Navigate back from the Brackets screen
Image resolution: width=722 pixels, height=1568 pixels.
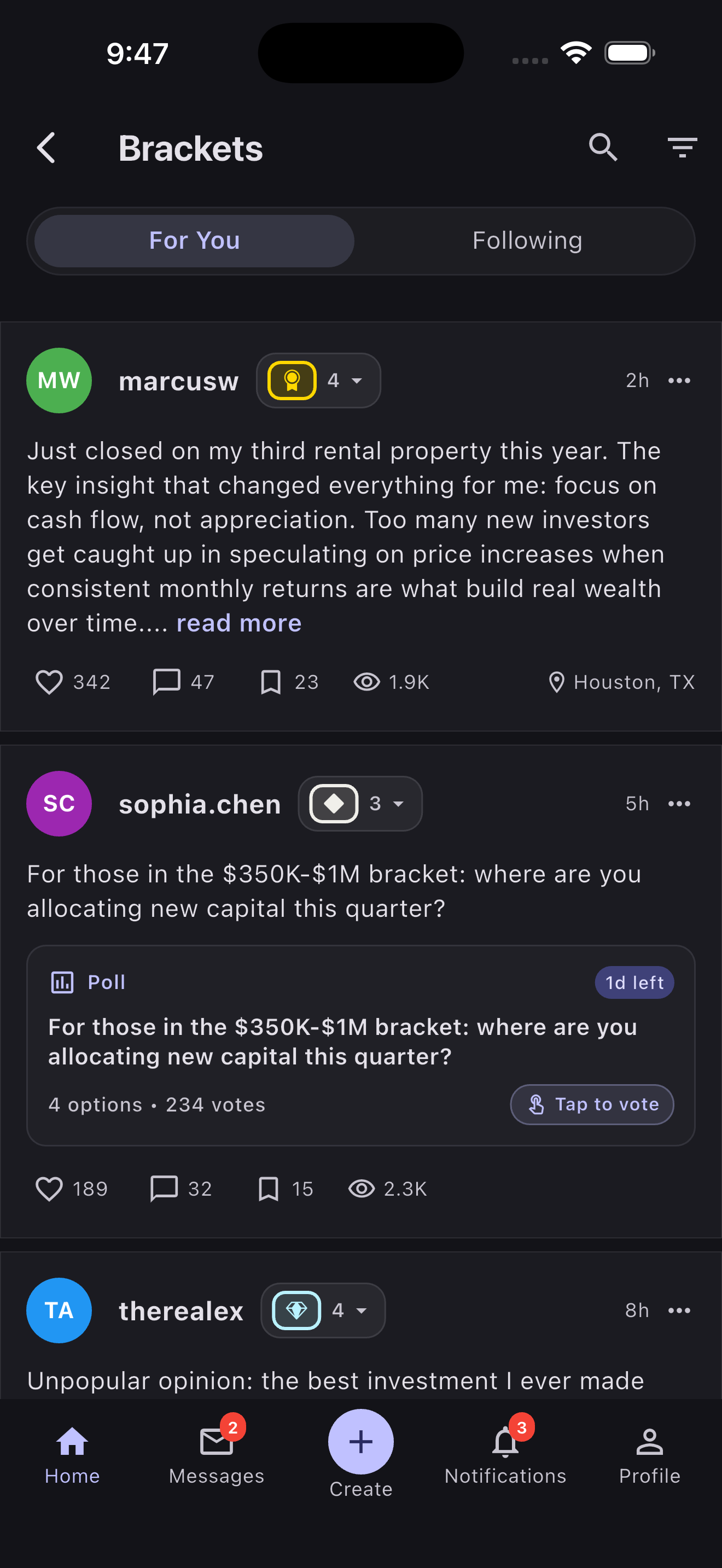tap(45, 147)
